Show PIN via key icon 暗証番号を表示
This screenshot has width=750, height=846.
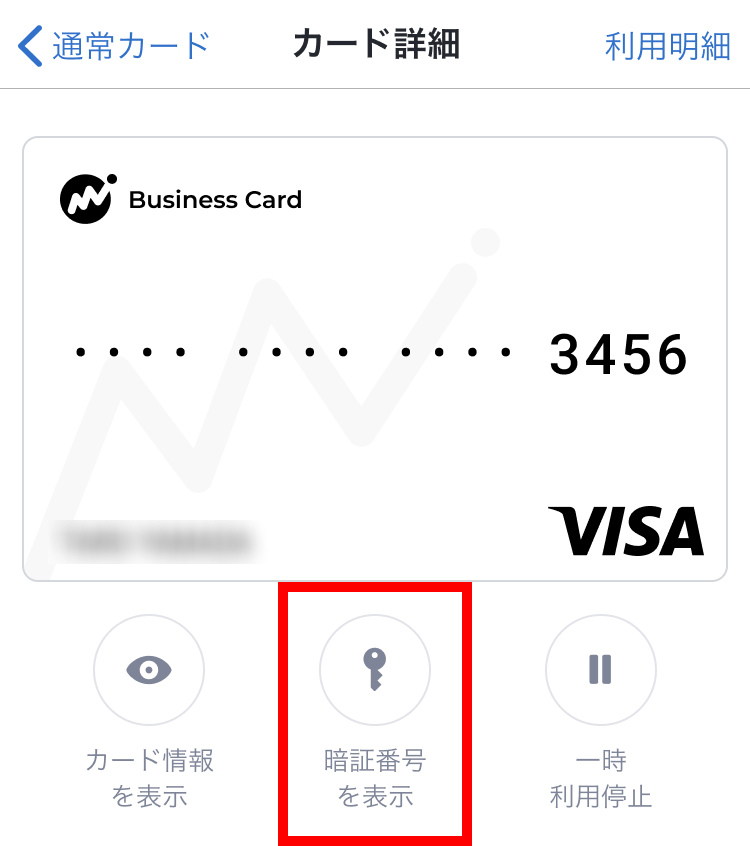375,670
